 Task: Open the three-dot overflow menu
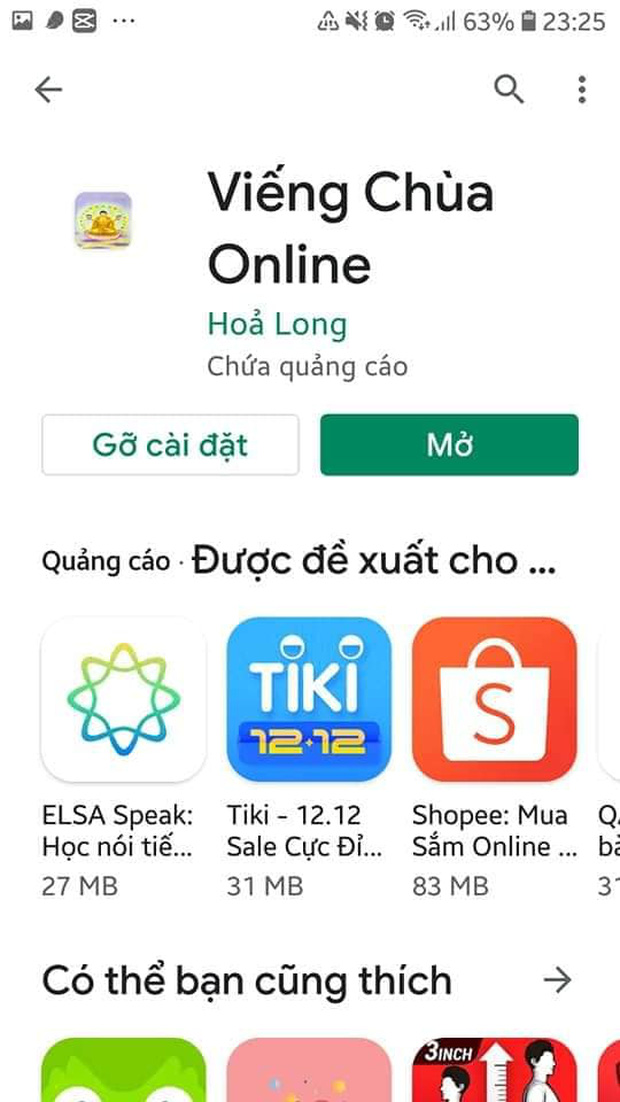(x=581, y=90)
